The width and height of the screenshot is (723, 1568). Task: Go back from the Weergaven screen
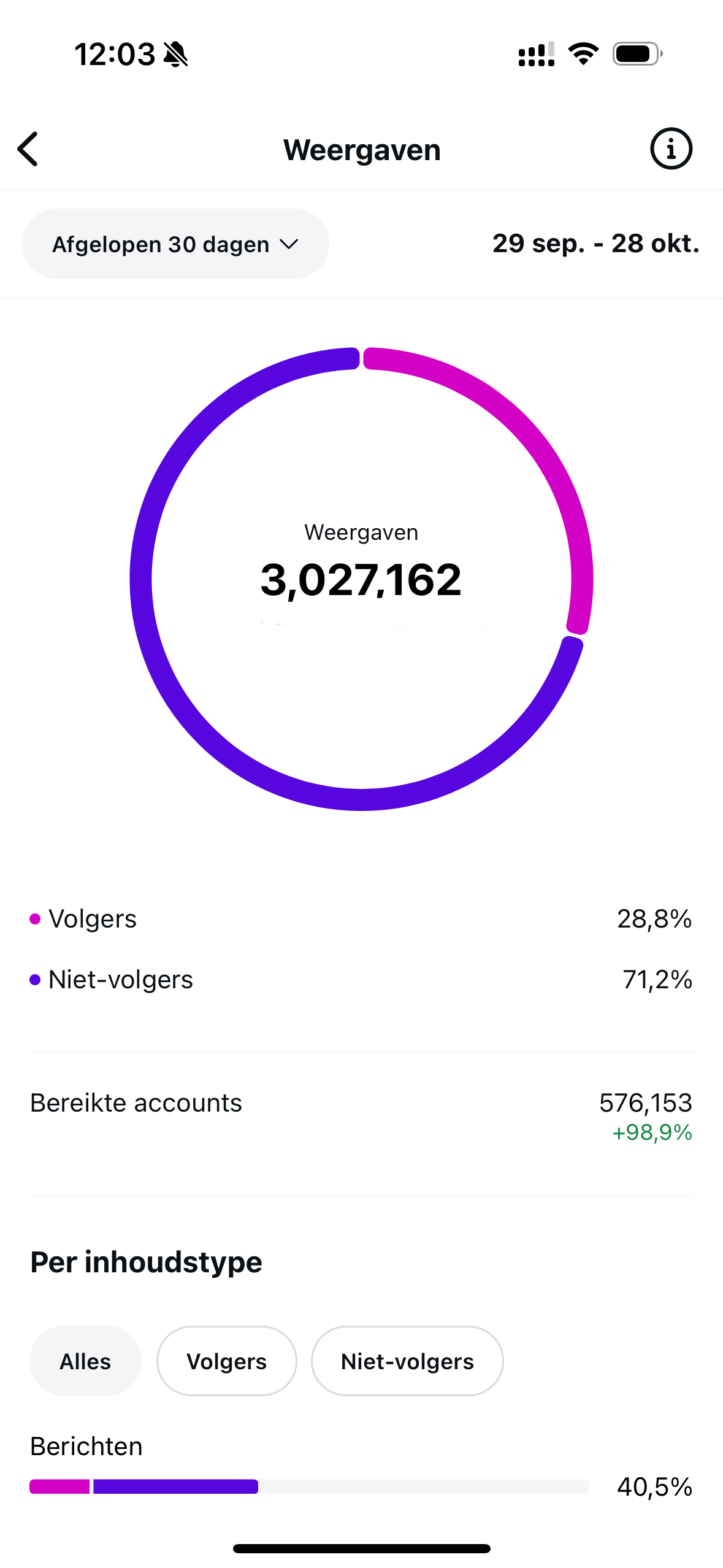click(x=28, y=149)
